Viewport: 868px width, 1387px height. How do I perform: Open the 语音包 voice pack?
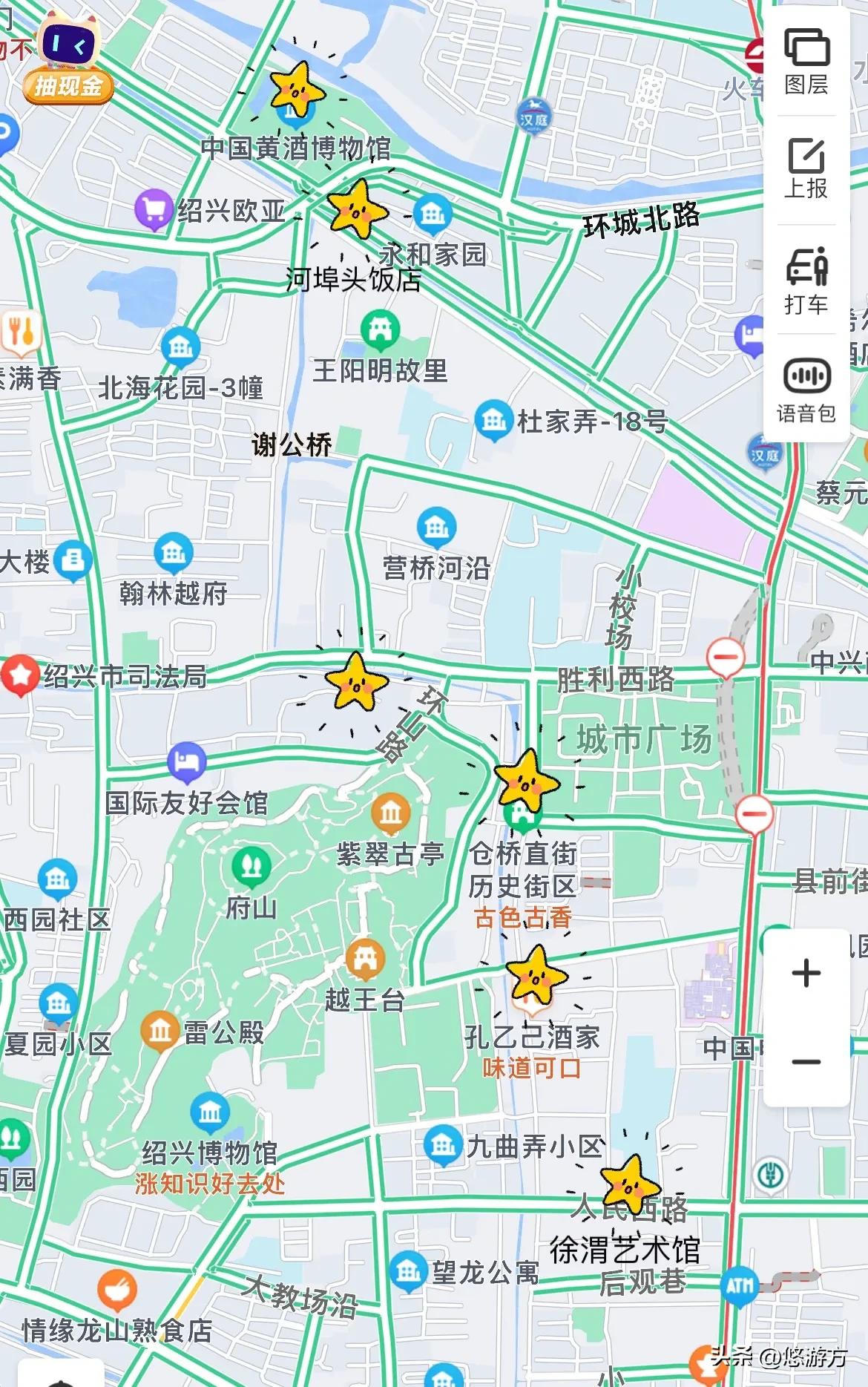[x=806, y=390]
